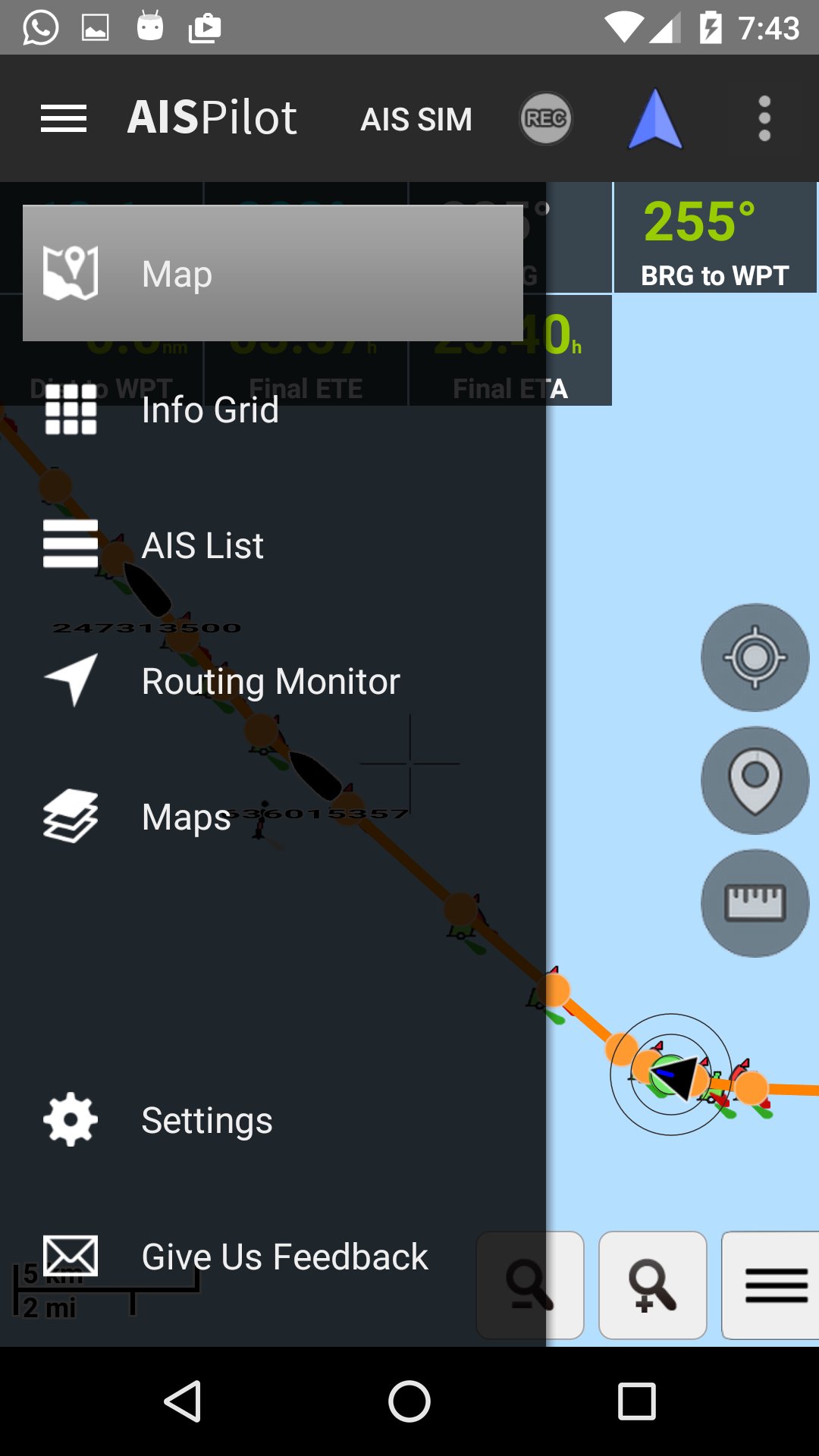Activate the ruler measurement tool
Image resolution: width=819 pixels, height=1456 pixels.
[755, 903]
